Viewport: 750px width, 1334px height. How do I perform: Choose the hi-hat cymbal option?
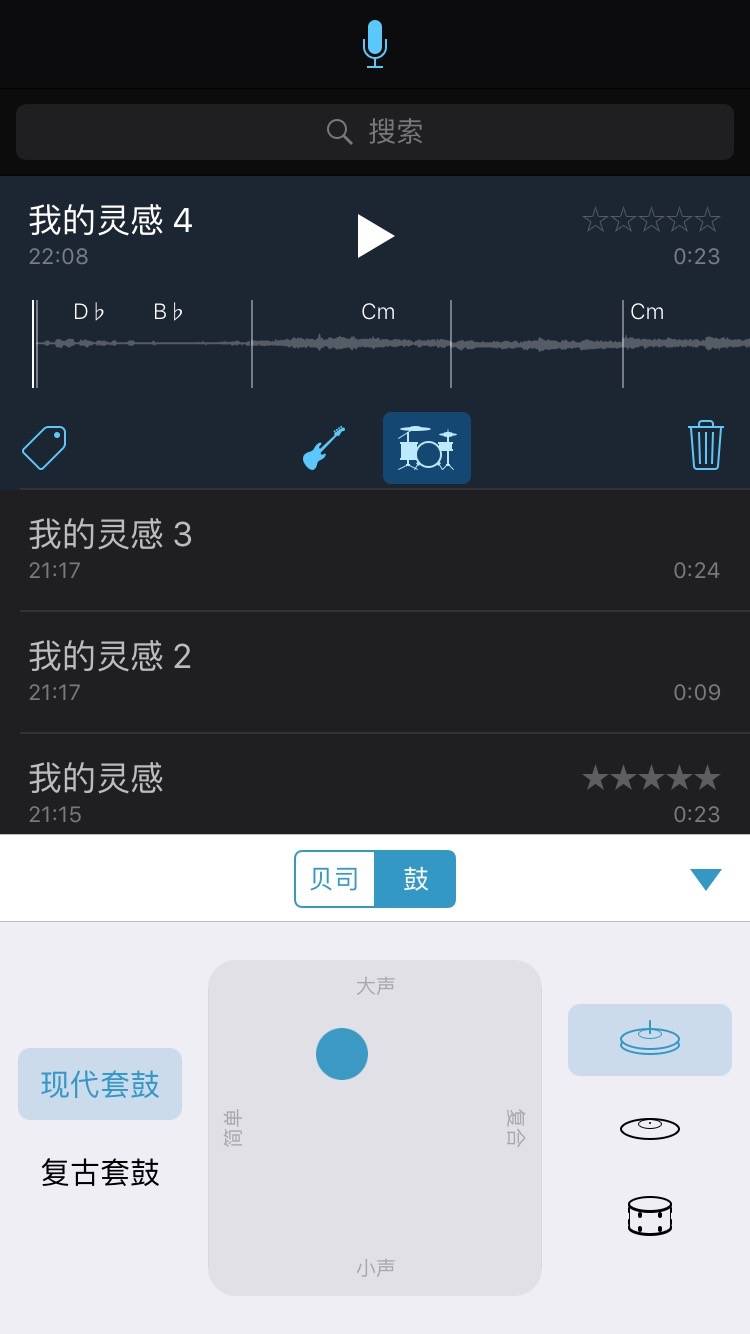(x=650, y=1040)
